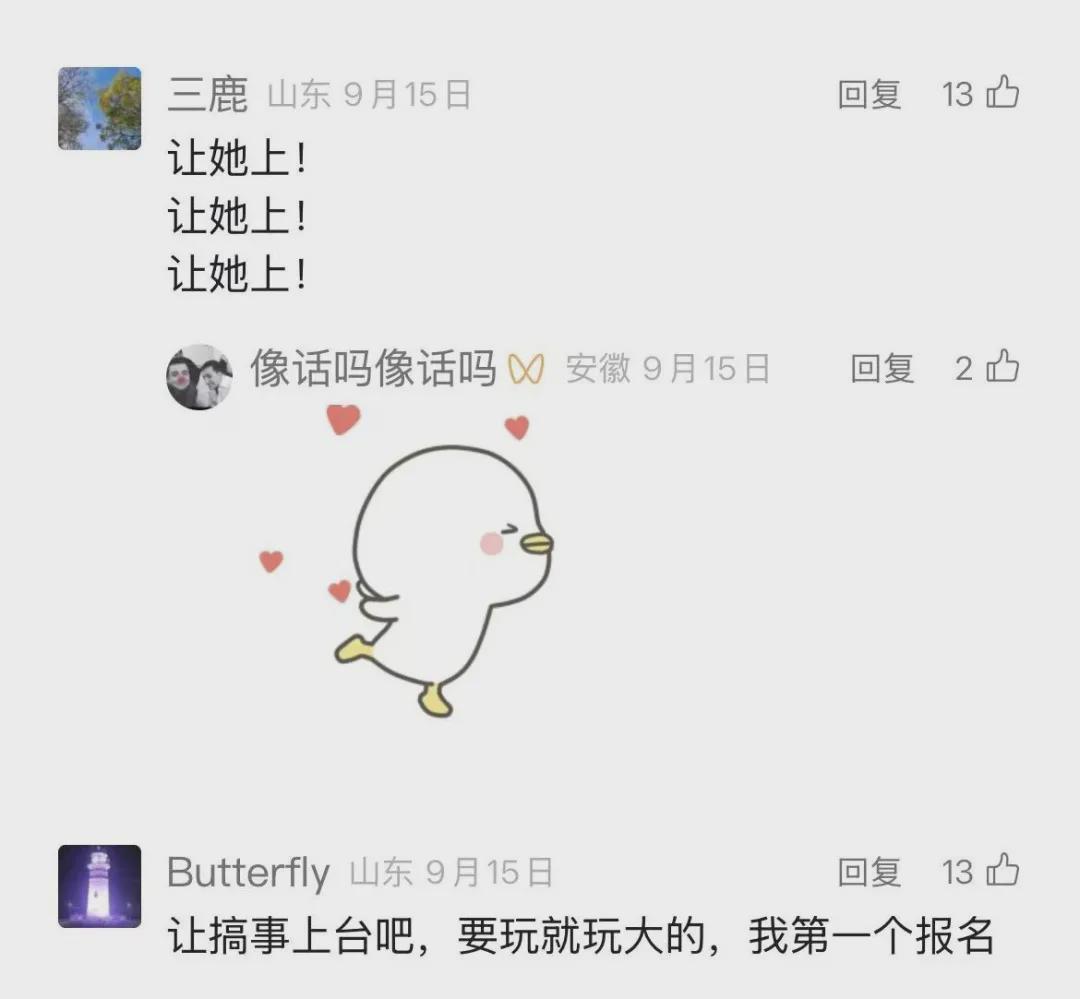Reply to 三鹿's comment

click(869, 95)
